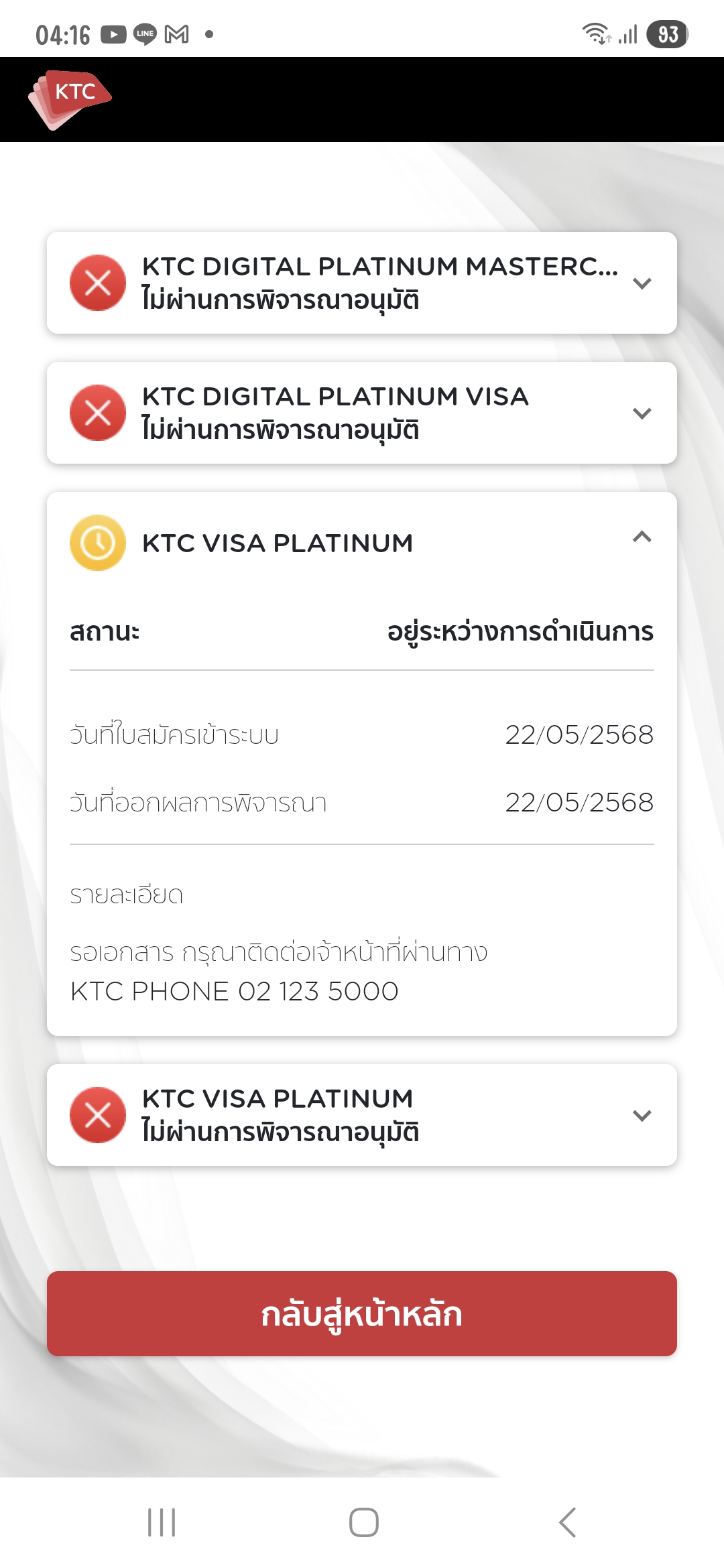
Task: Tap the กลับสู่หน้าหลัก button
Action: [362, 1313]
